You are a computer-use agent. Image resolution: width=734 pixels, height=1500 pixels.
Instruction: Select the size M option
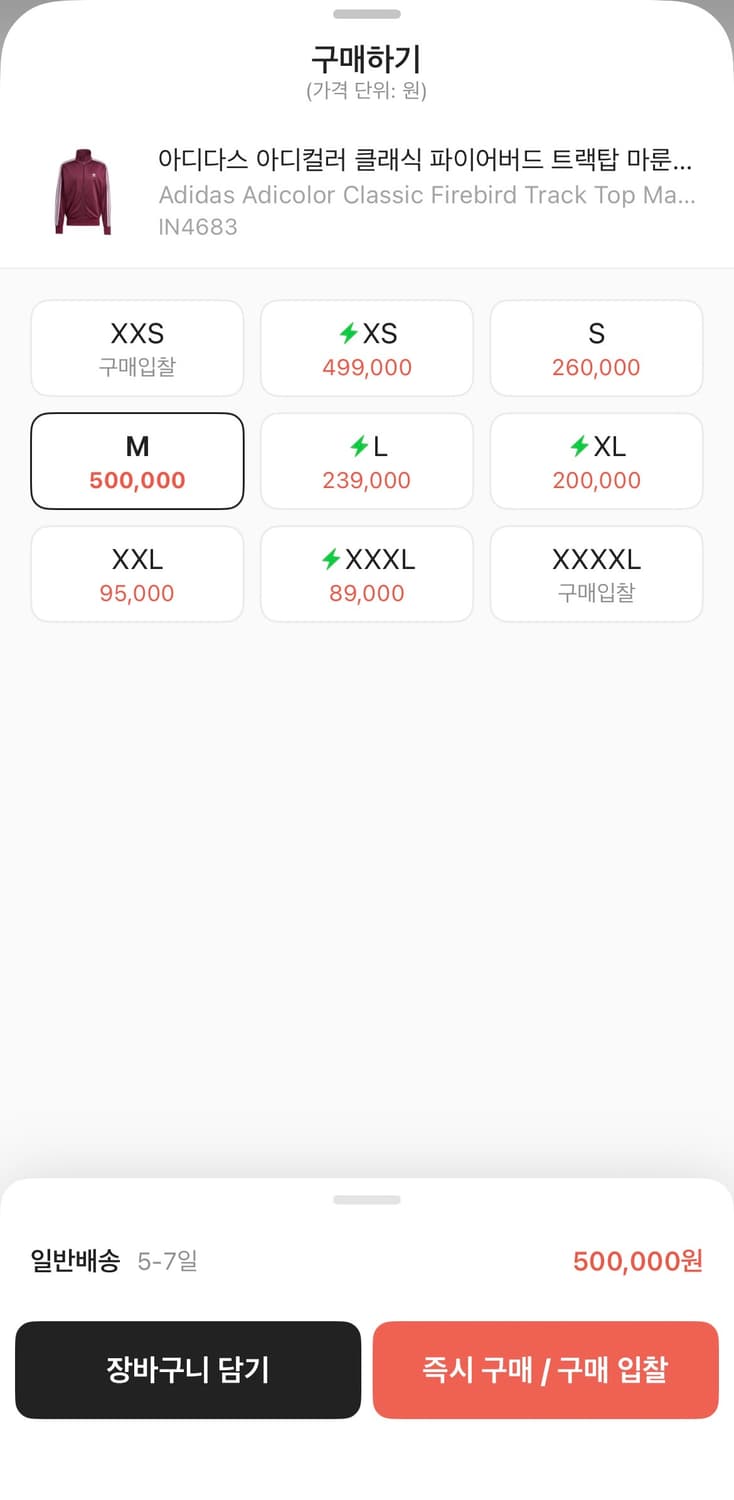point(136,461)
